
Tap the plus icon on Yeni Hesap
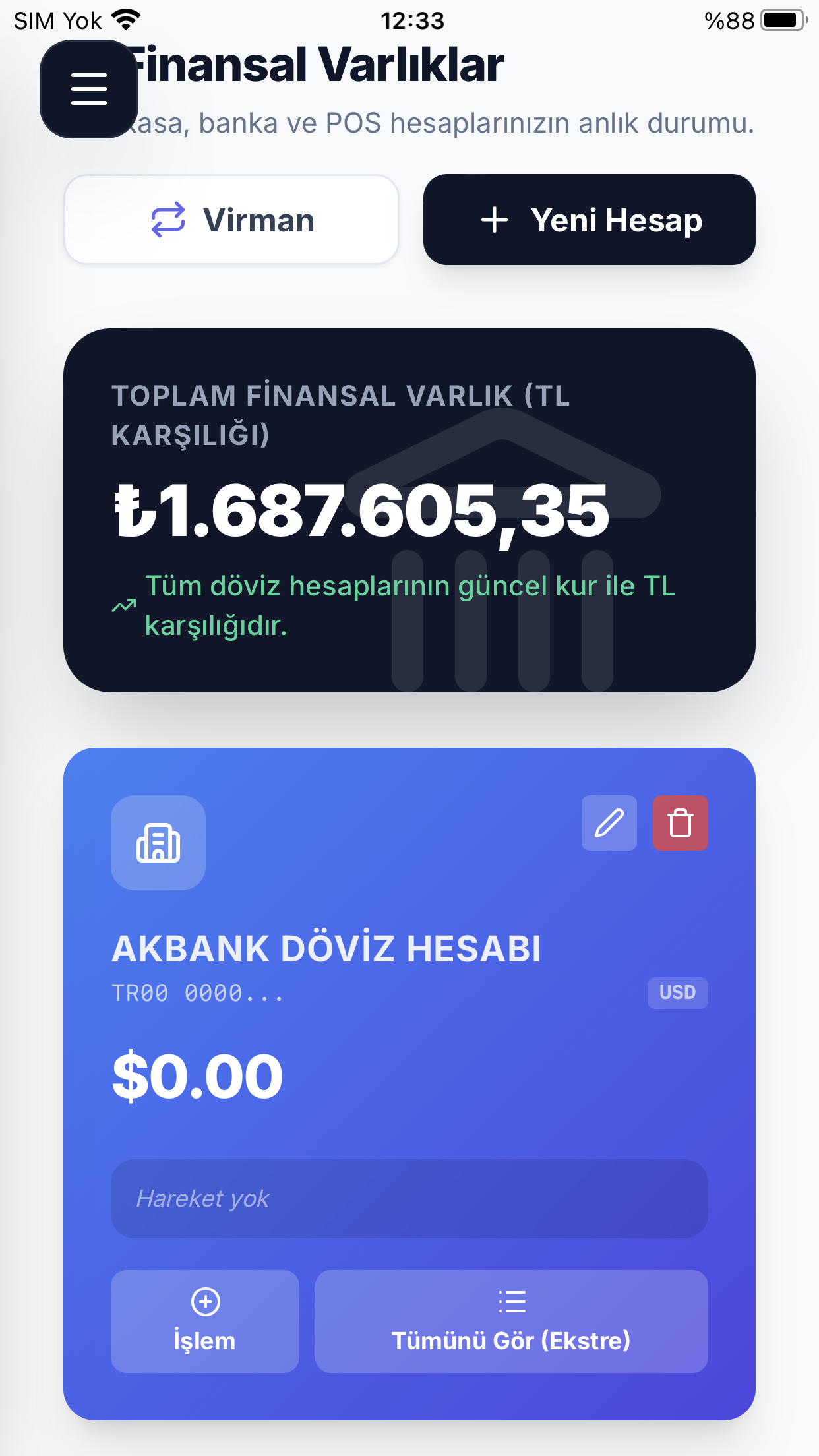[x=494, y=220]
